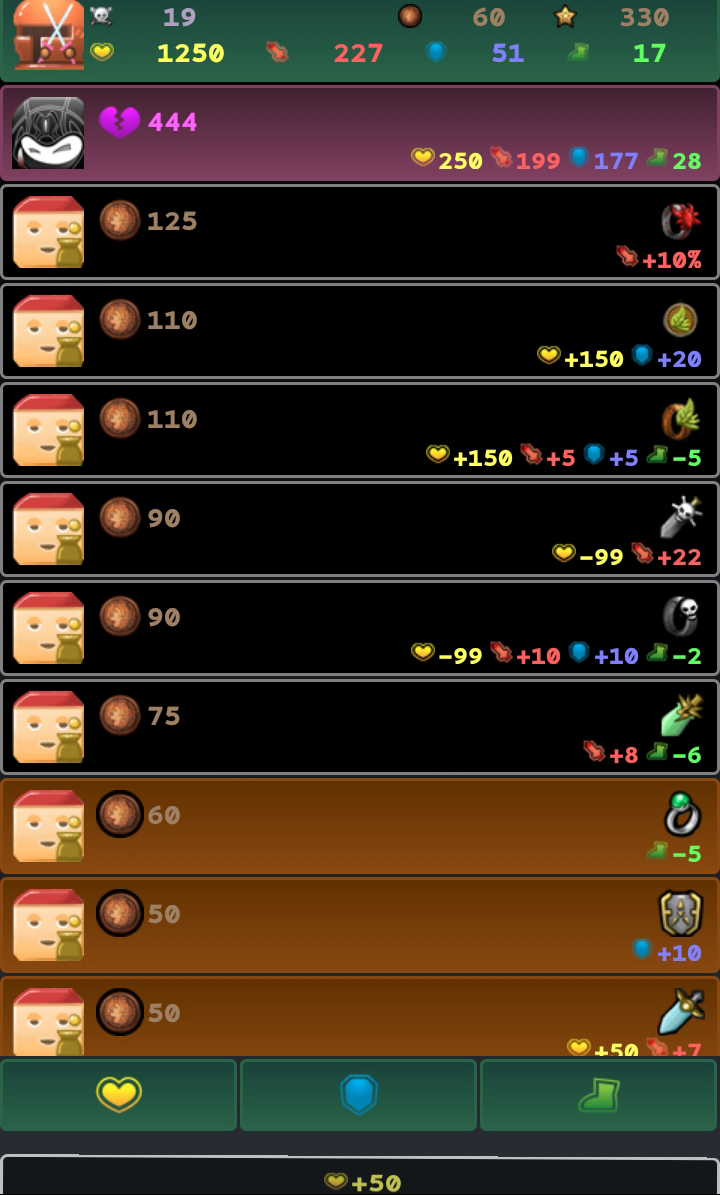This screenshot has width=720, height=1195.
Task: Buy the 110-coin item giving +150 health, +20 defense
Action: tap(360, 331)
